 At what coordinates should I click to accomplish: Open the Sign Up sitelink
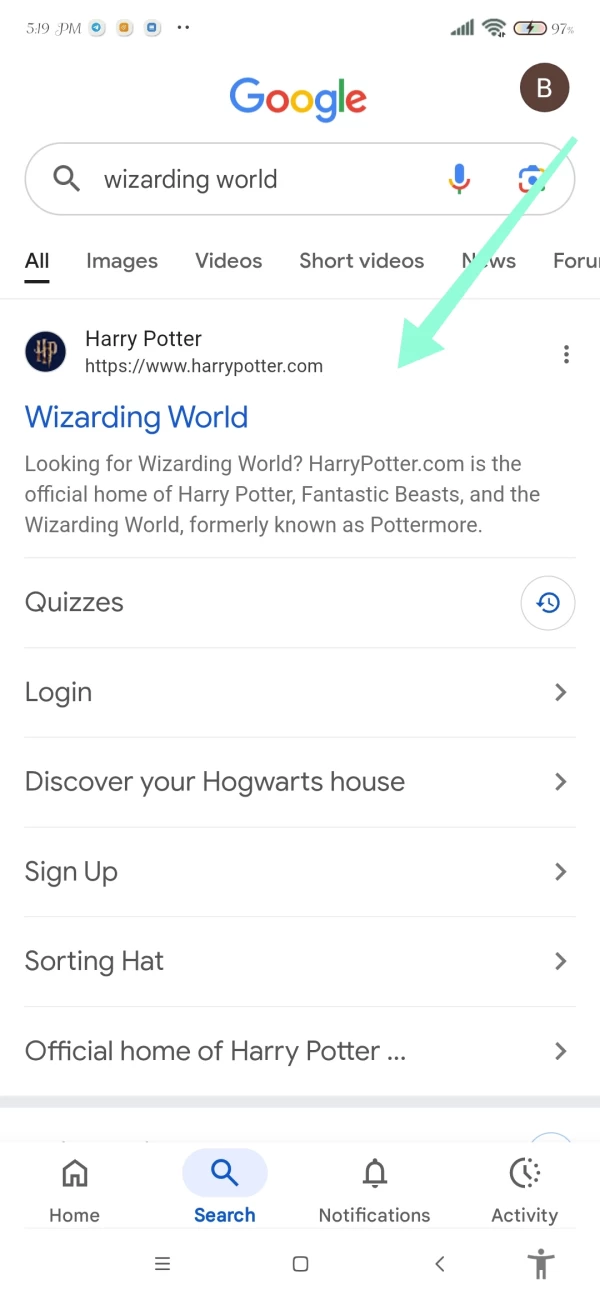(71, 872)
